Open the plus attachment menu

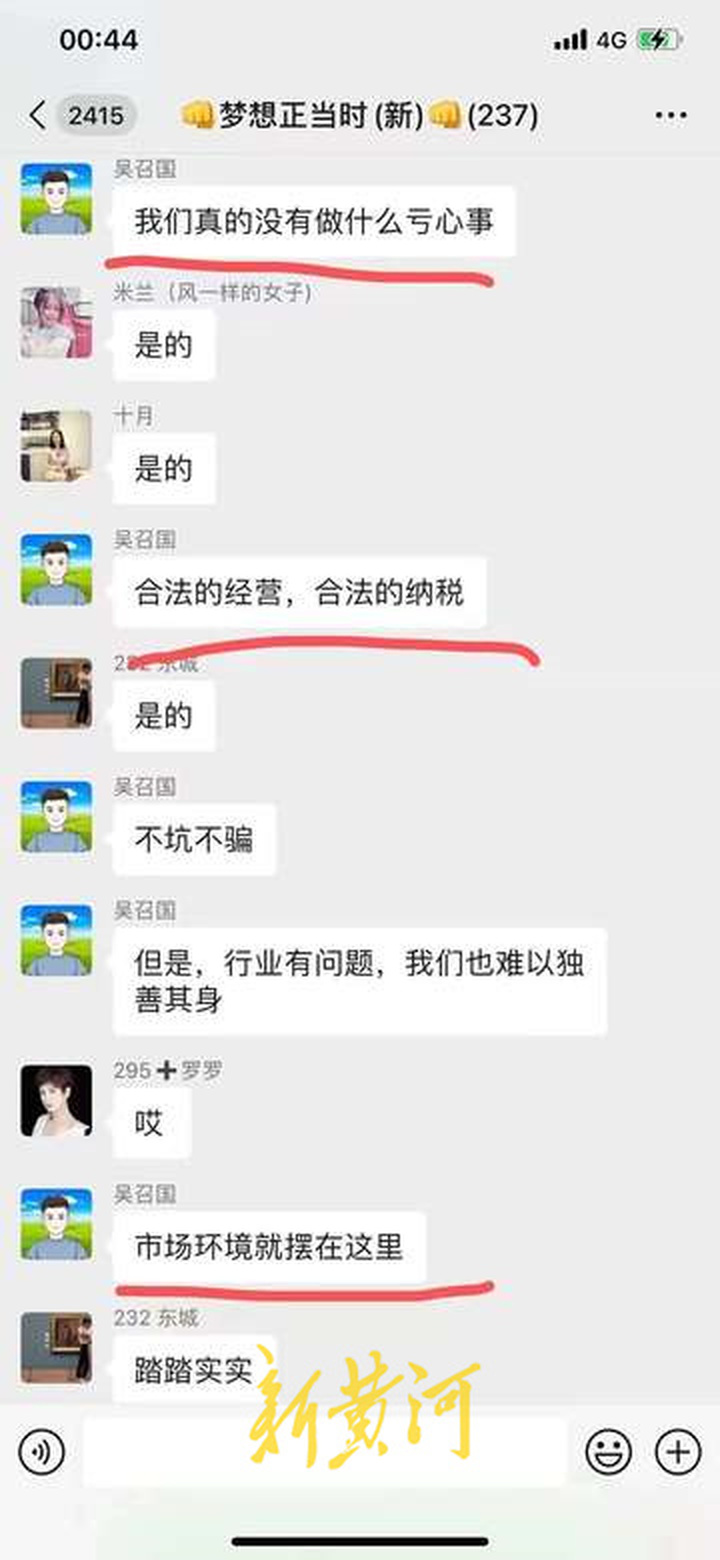pos(677,1451)
